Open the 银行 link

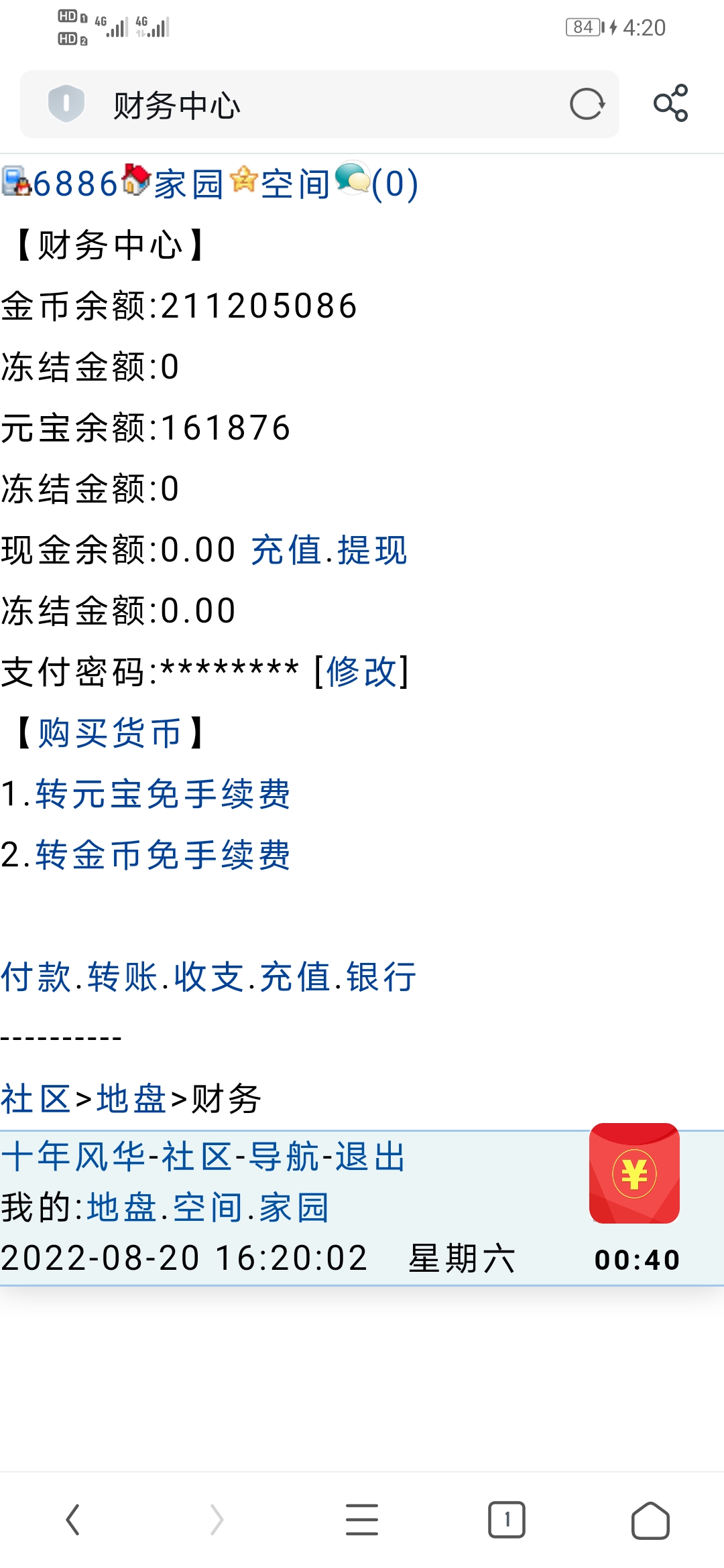point(381,977)
